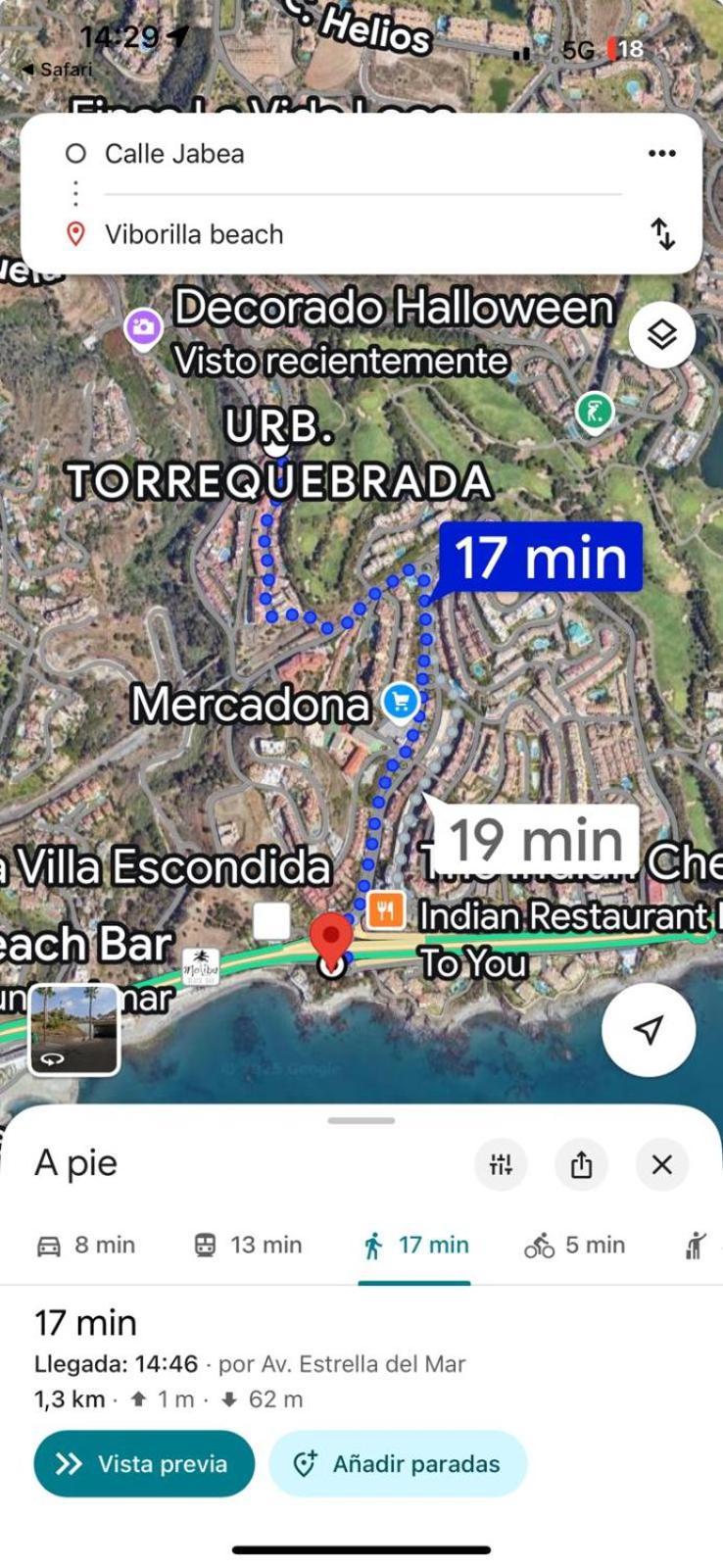Swap origin and destination
The height and width of the screenshot is (1568, 723).
(663, 233)
